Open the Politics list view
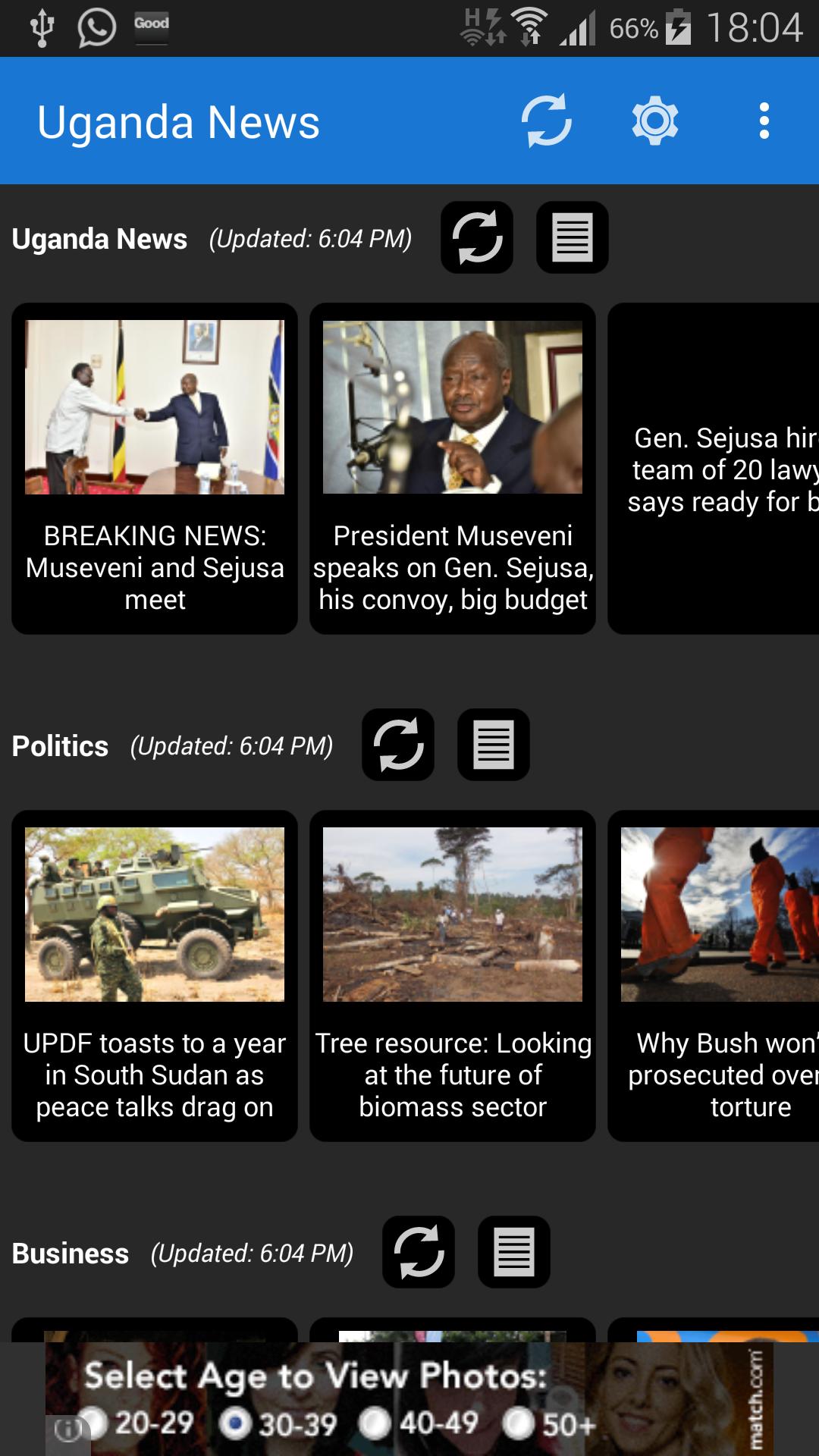This screenshot has width=819, height=1456. click(492, 744)
